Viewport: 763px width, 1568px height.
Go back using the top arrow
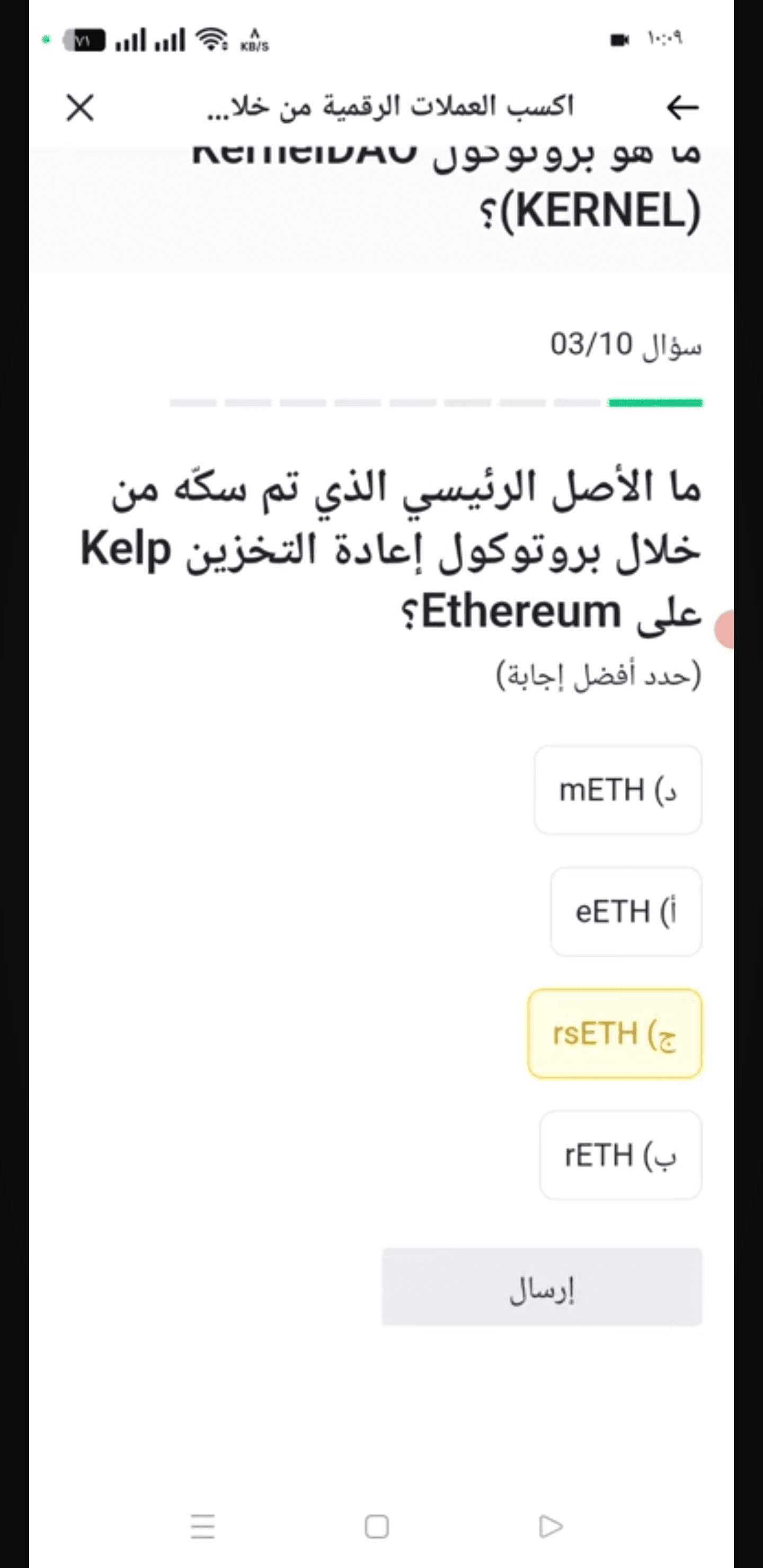[x=682, y=108]
